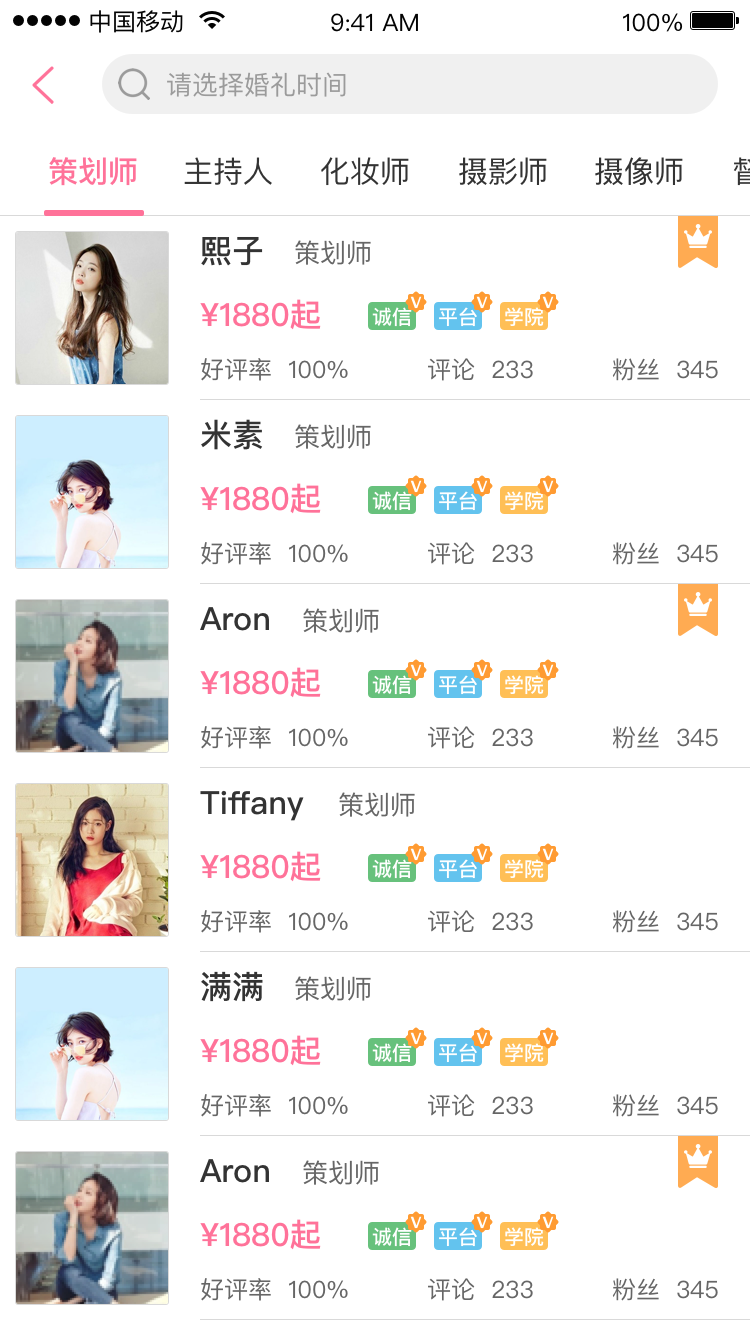Switch to the 化妆师 tab
This screenshot has height=1334, width=750.
365,172
